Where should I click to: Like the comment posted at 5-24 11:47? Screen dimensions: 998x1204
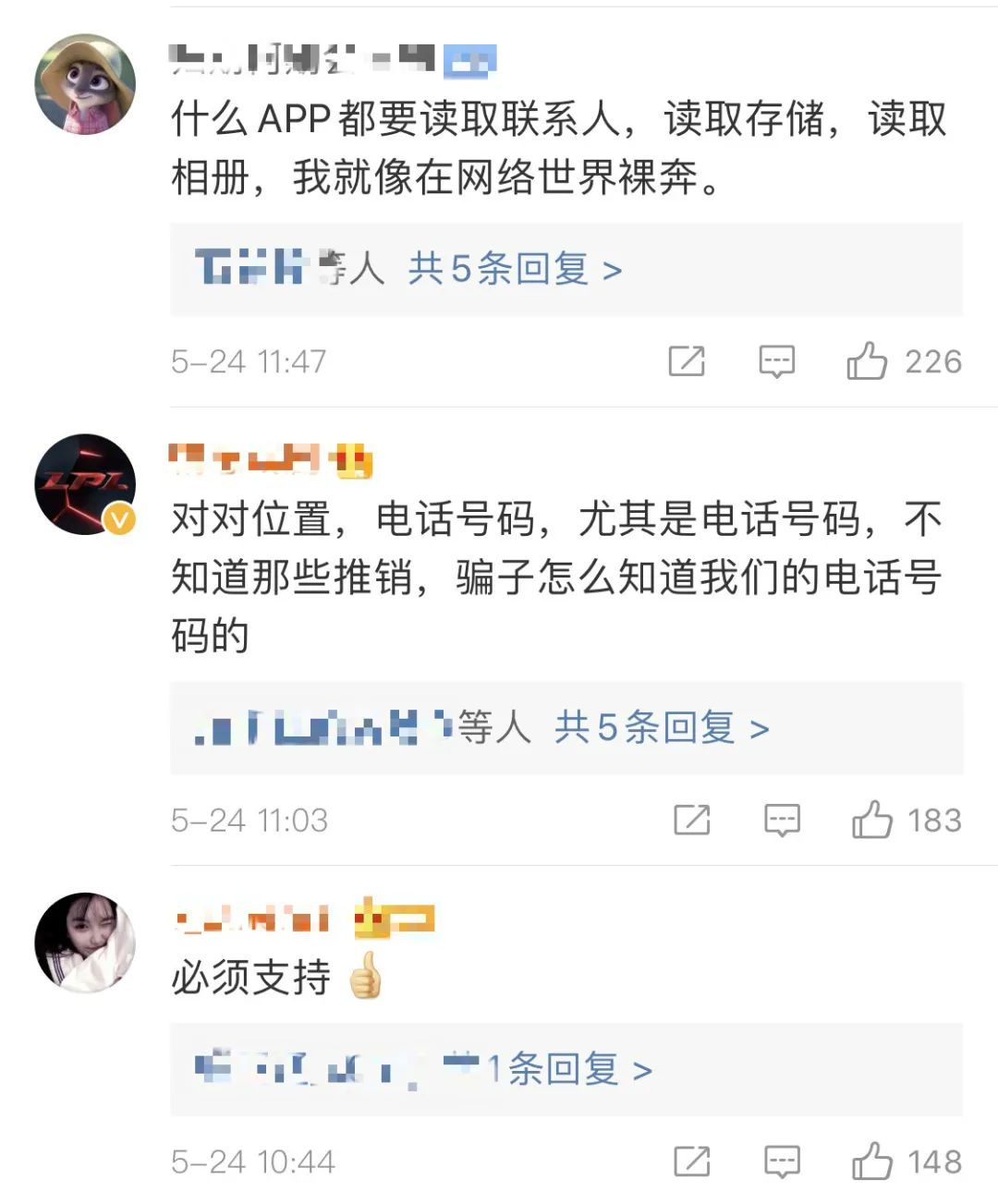[867, 361]
